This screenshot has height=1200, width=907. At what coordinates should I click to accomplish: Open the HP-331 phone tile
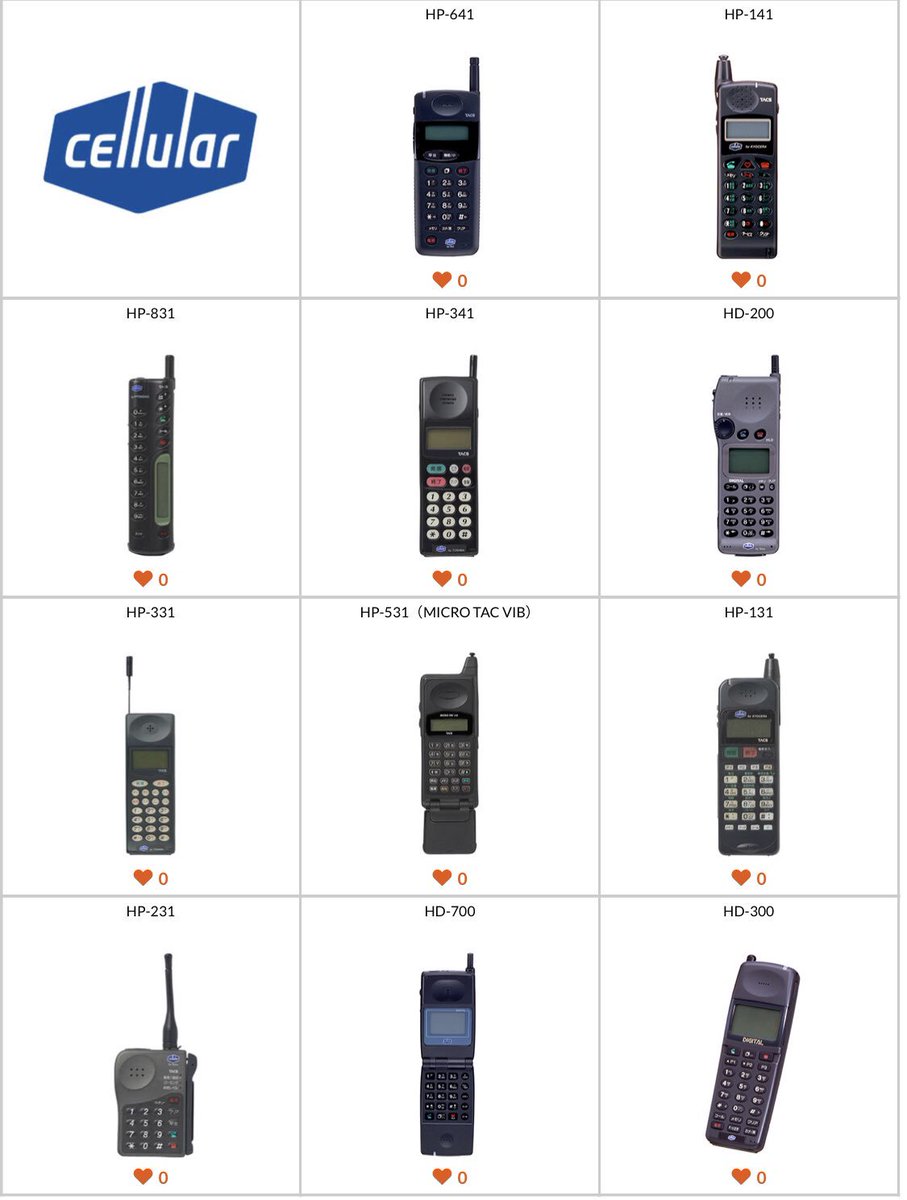click(x=151, y=755)
